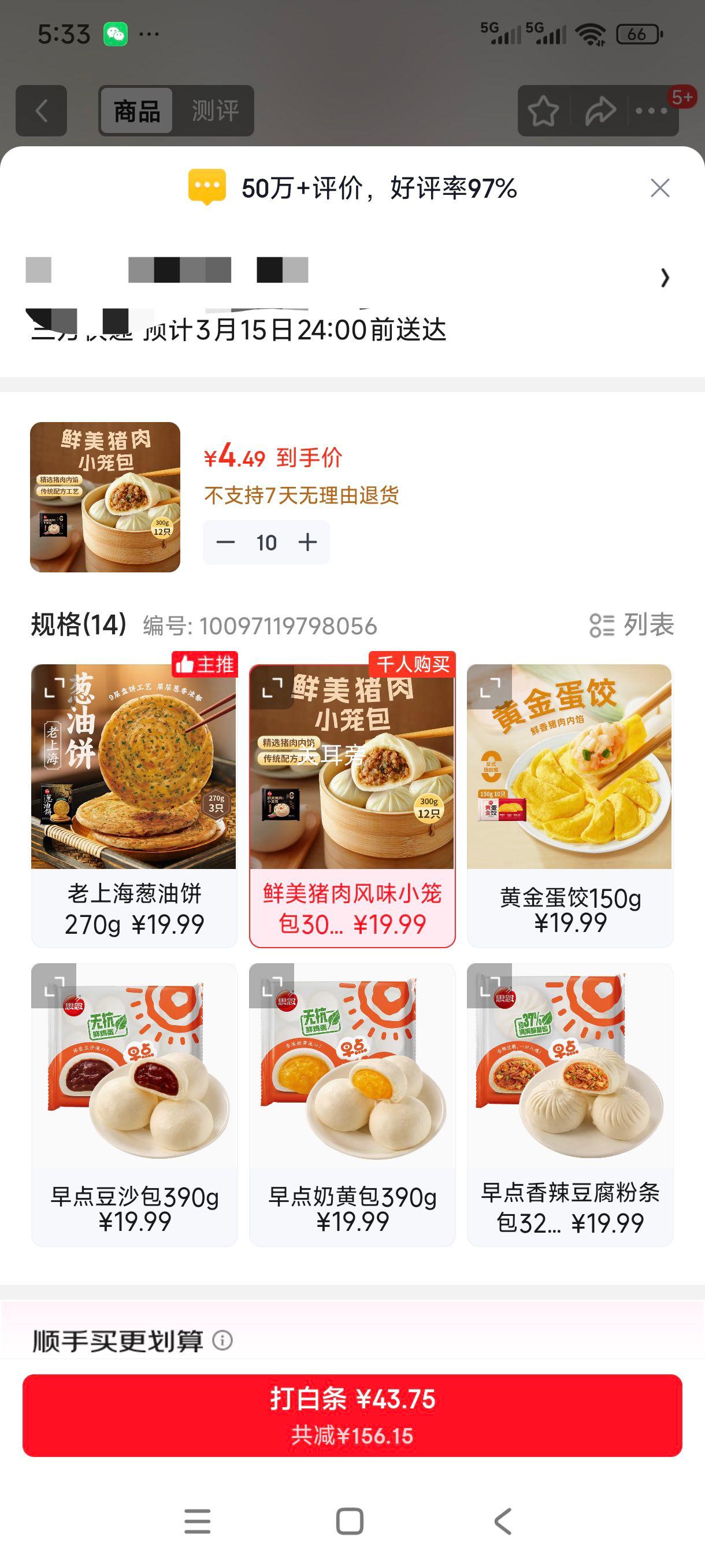
Task: Decrease the quantity with the minus button
Action: [226, 542]
